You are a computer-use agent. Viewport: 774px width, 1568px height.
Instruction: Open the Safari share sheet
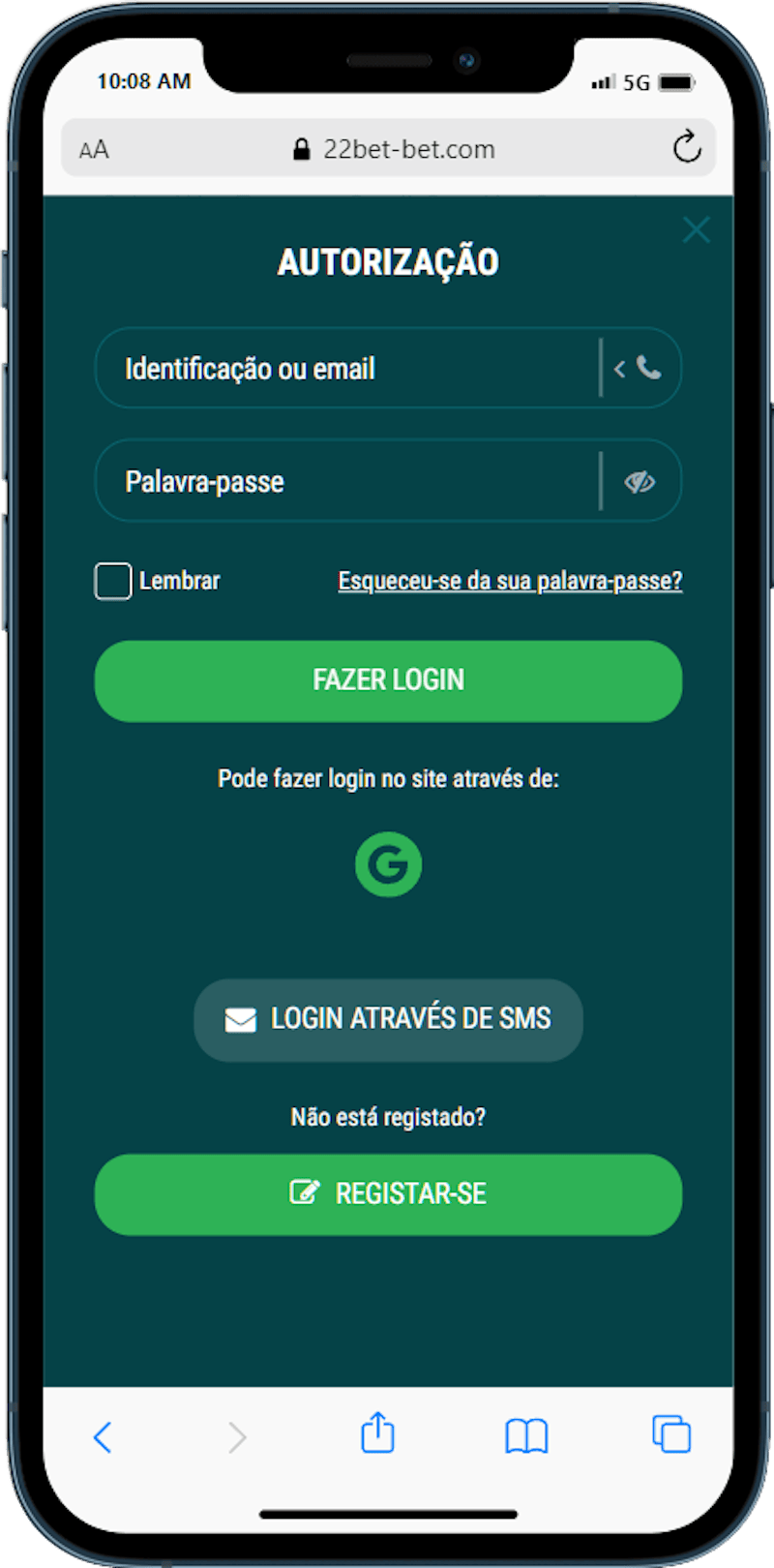377,1433
